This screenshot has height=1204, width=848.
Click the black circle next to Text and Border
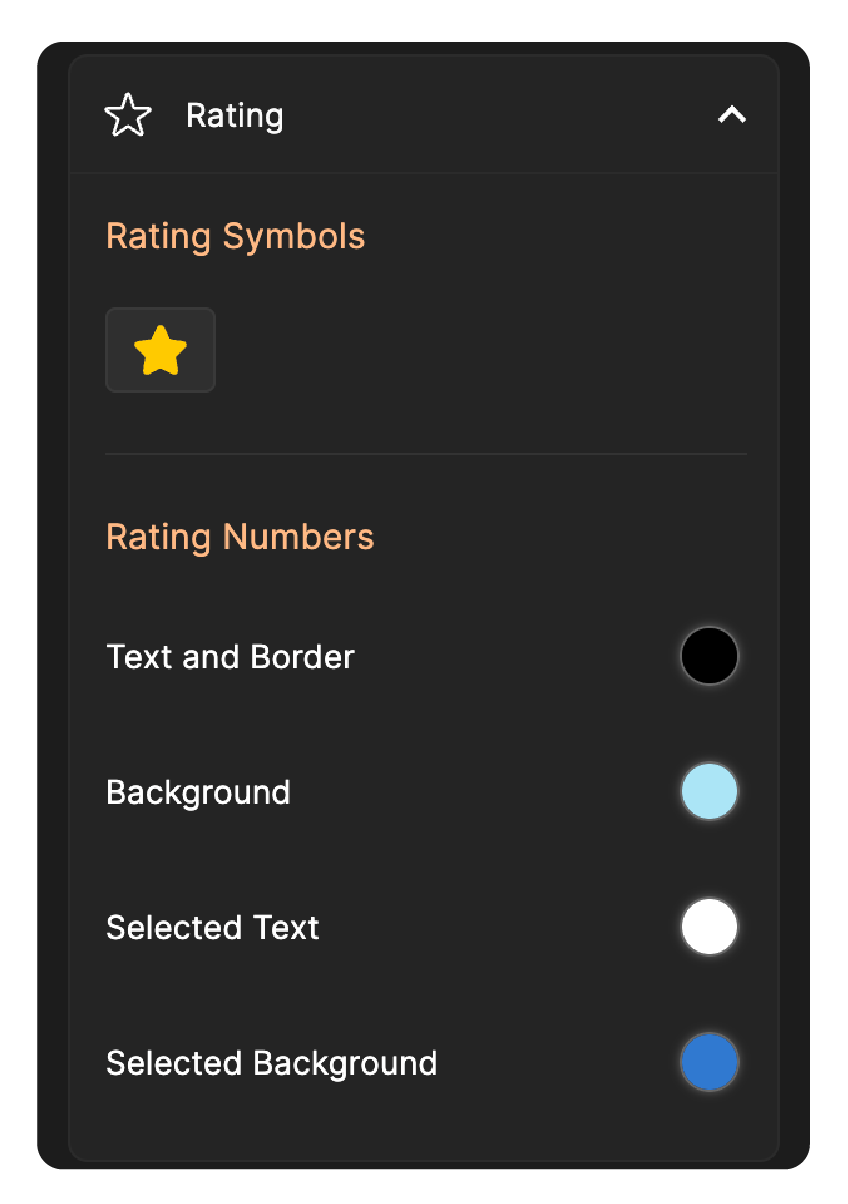[709, 656]
